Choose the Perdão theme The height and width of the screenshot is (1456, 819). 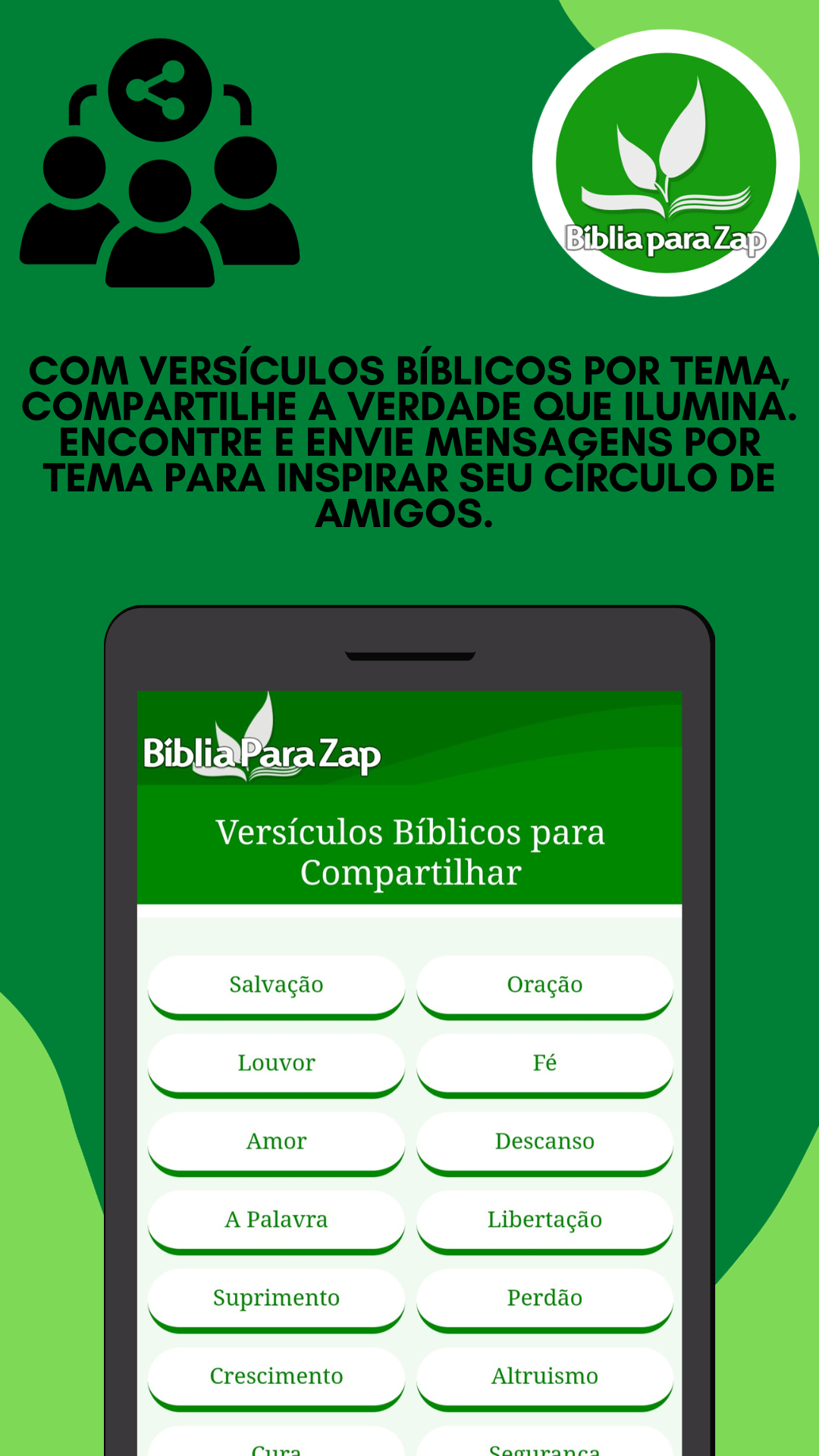(544, 1298)
